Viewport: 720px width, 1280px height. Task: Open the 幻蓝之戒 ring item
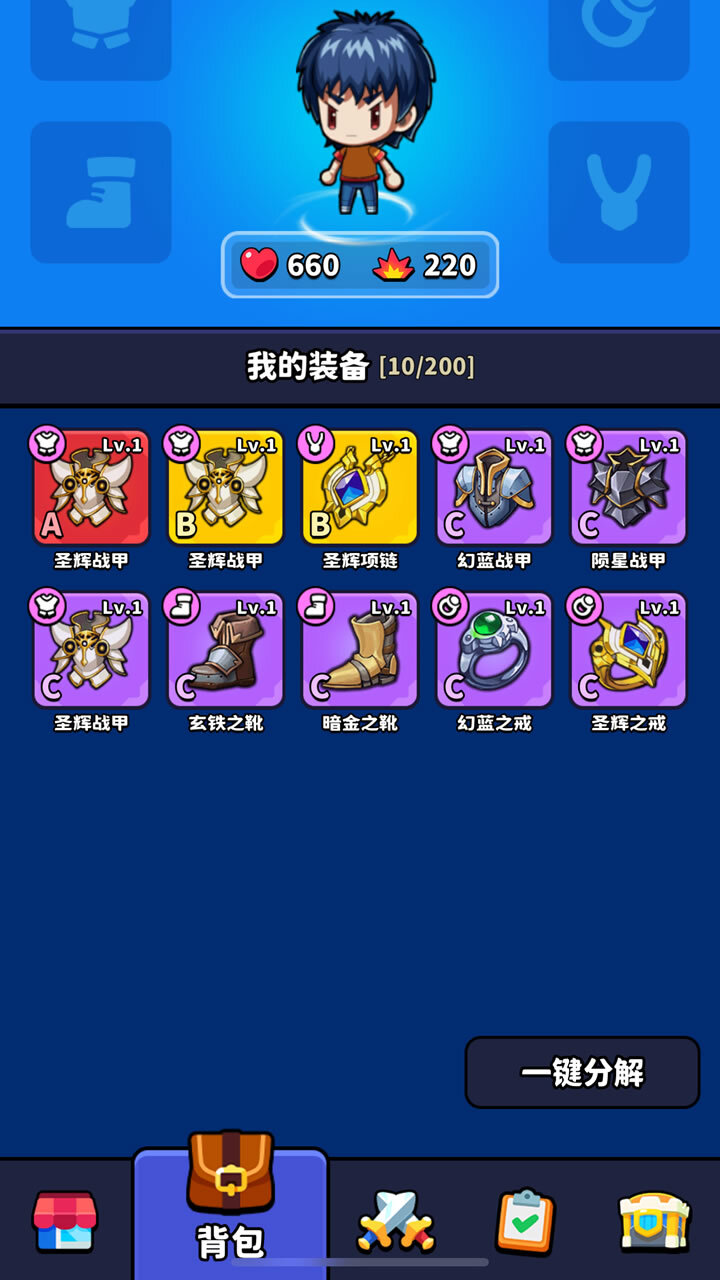point(494,650)
